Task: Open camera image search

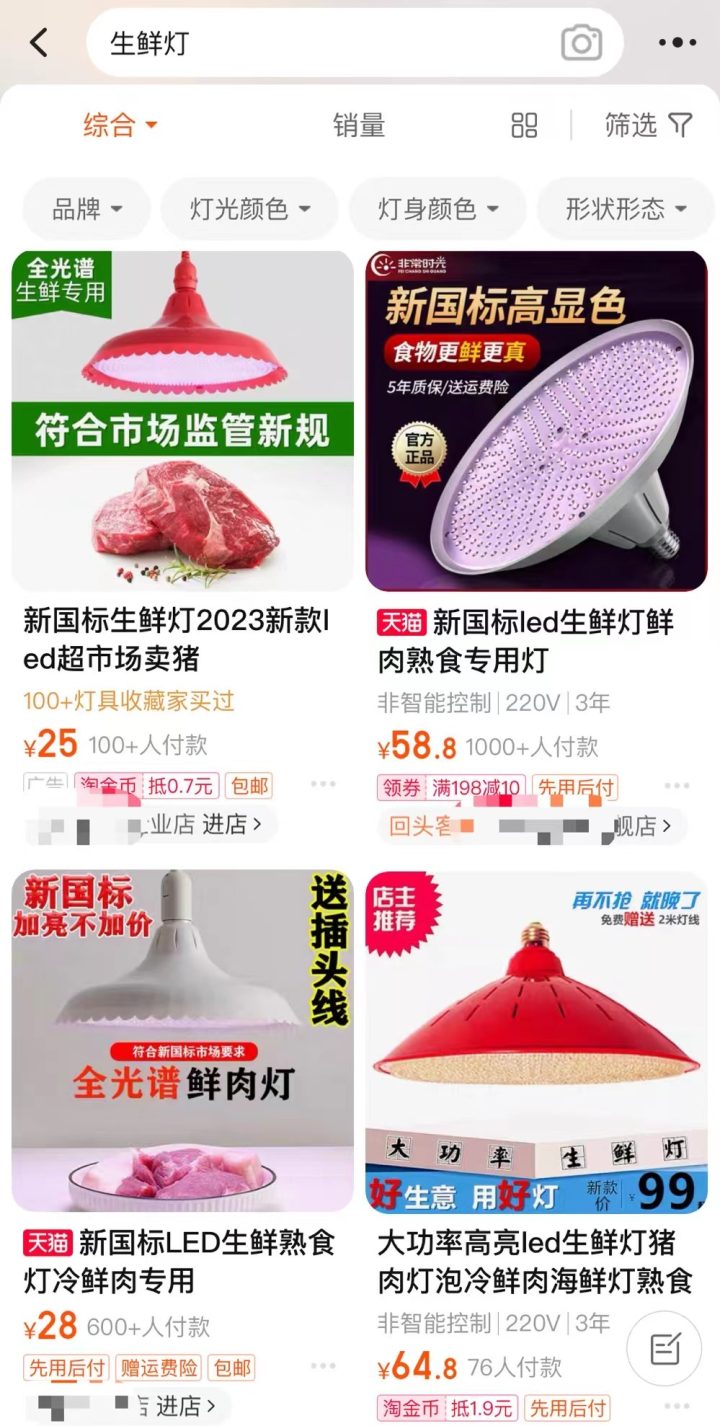Action: [581, 43]
